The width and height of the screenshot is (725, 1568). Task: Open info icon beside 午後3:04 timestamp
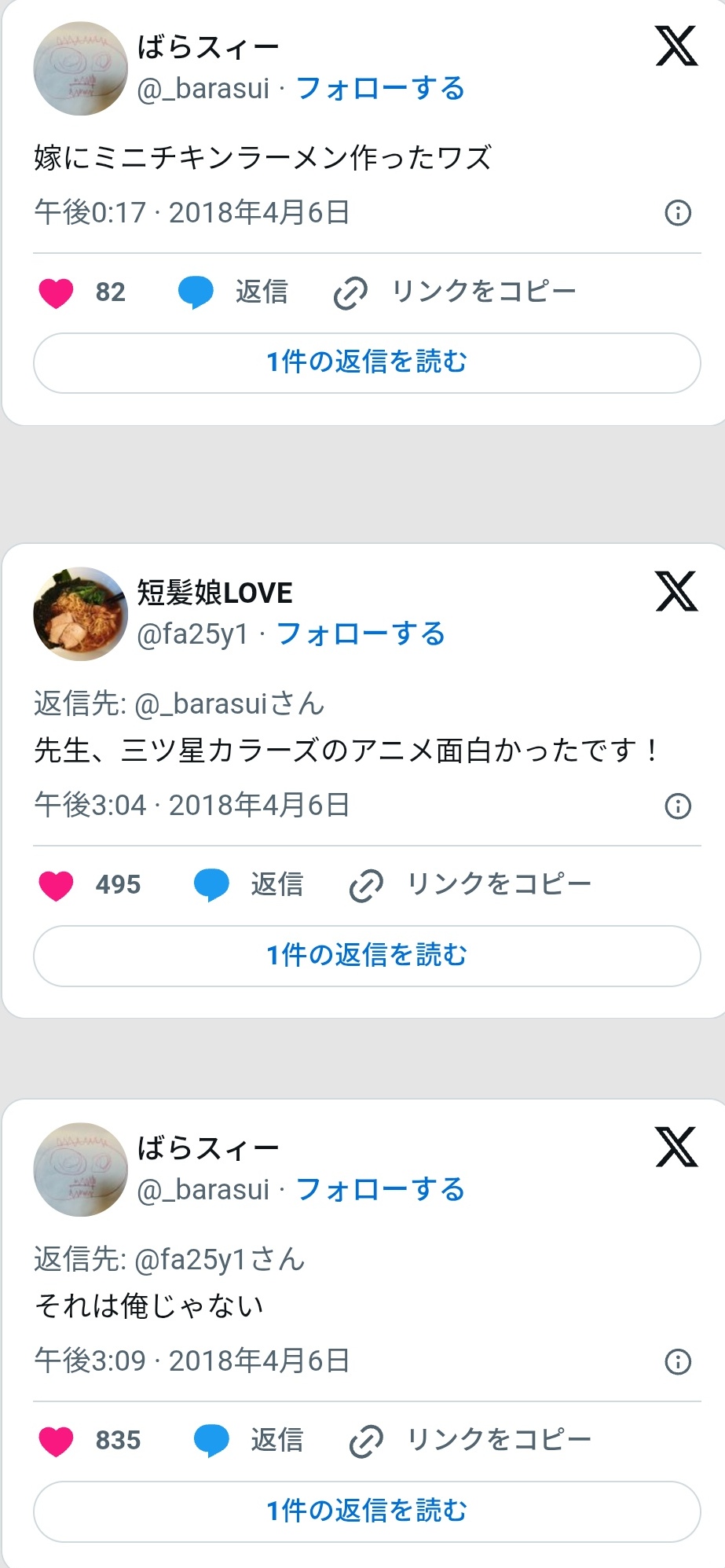pyautogui.click(x=678, y=806)
